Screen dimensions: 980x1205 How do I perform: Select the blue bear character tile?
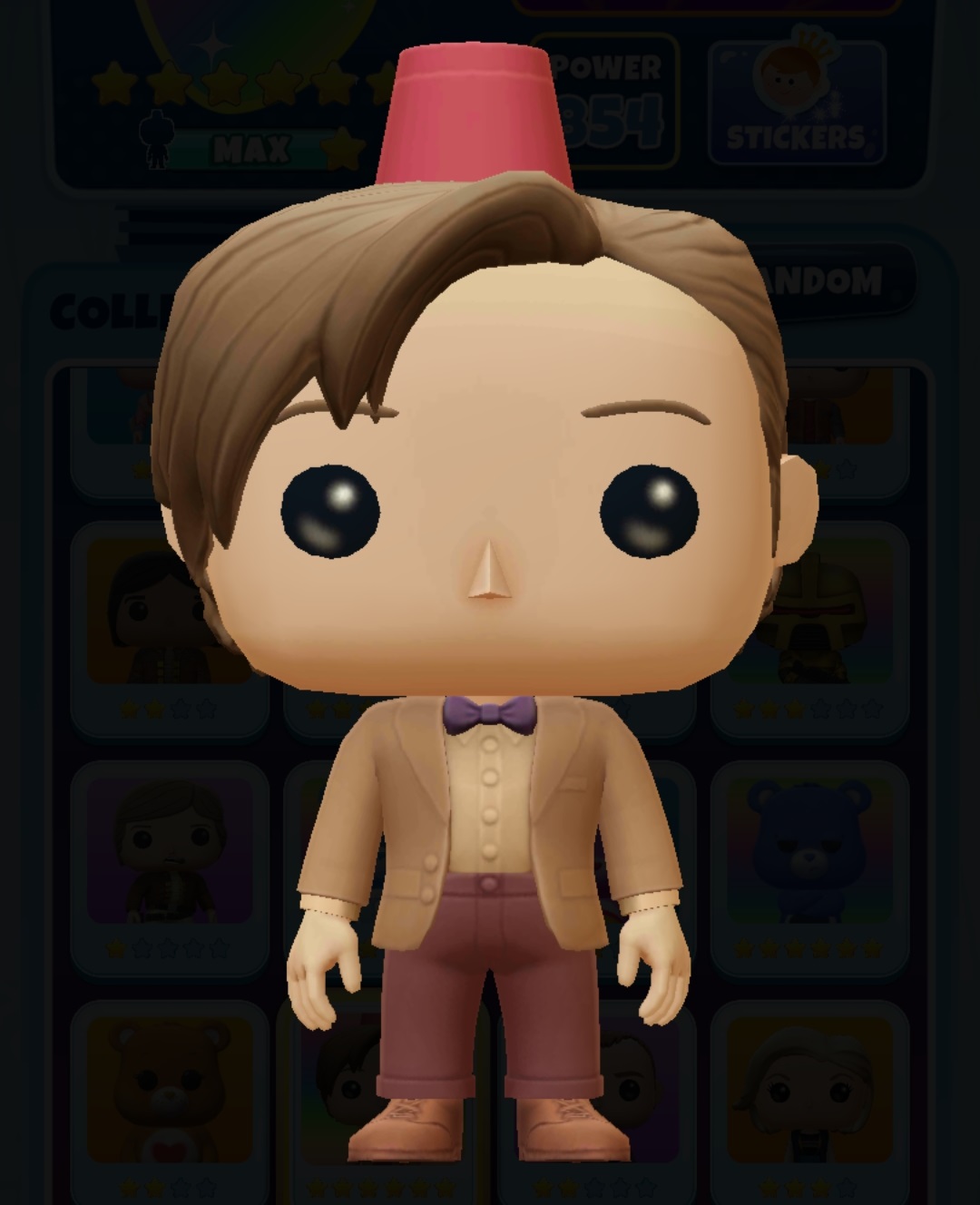809,867
